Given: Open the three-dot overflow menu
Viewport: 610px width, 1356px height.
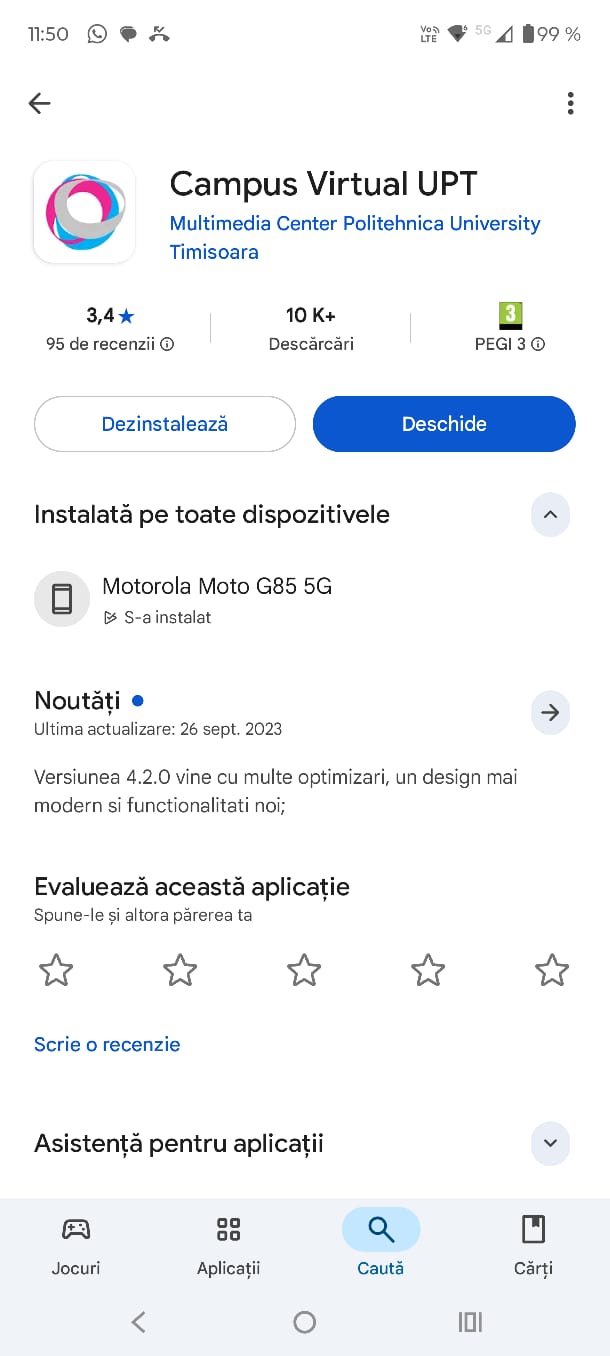Looking at the screenshot, I should pos(570,103).
